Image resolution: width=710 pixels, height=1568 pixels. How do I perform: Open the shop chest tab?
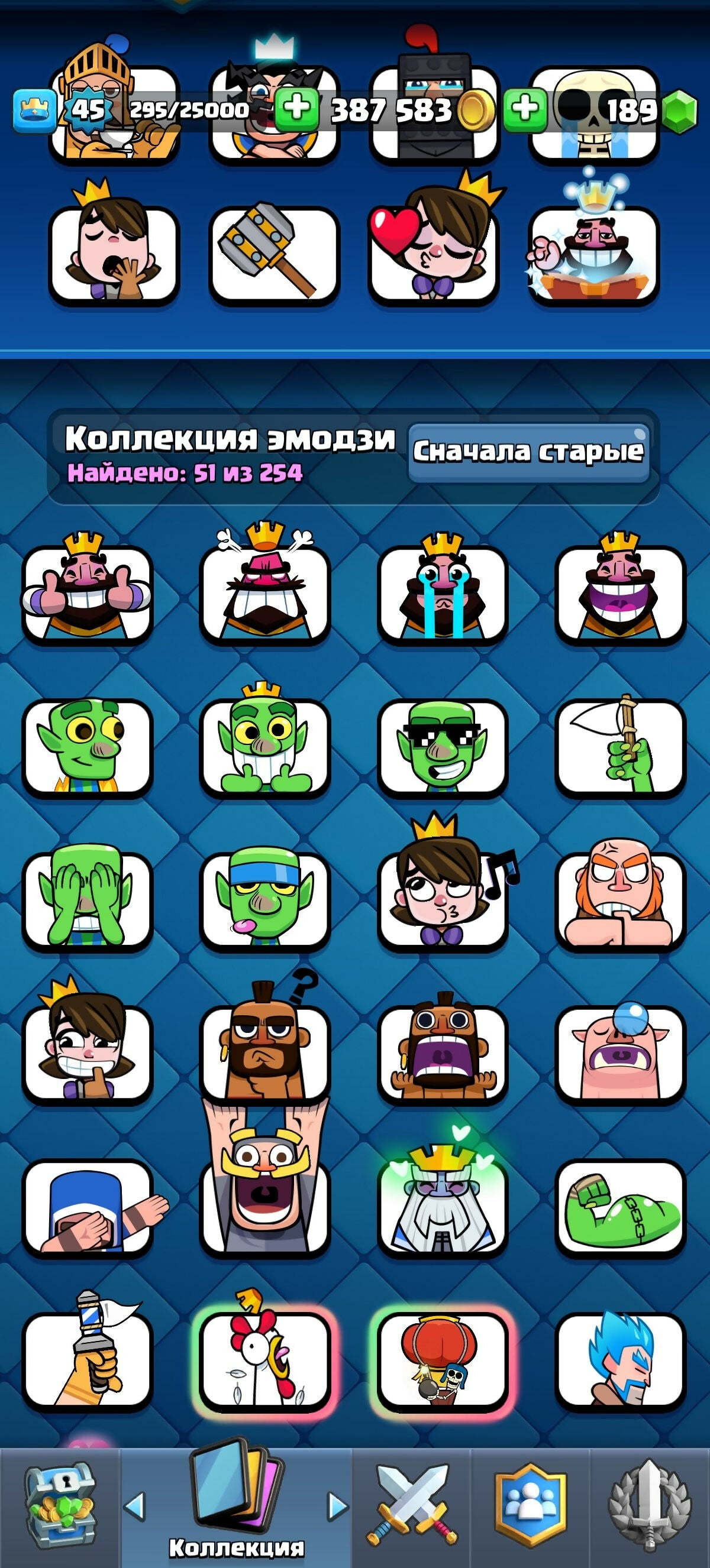point(60,1507)
